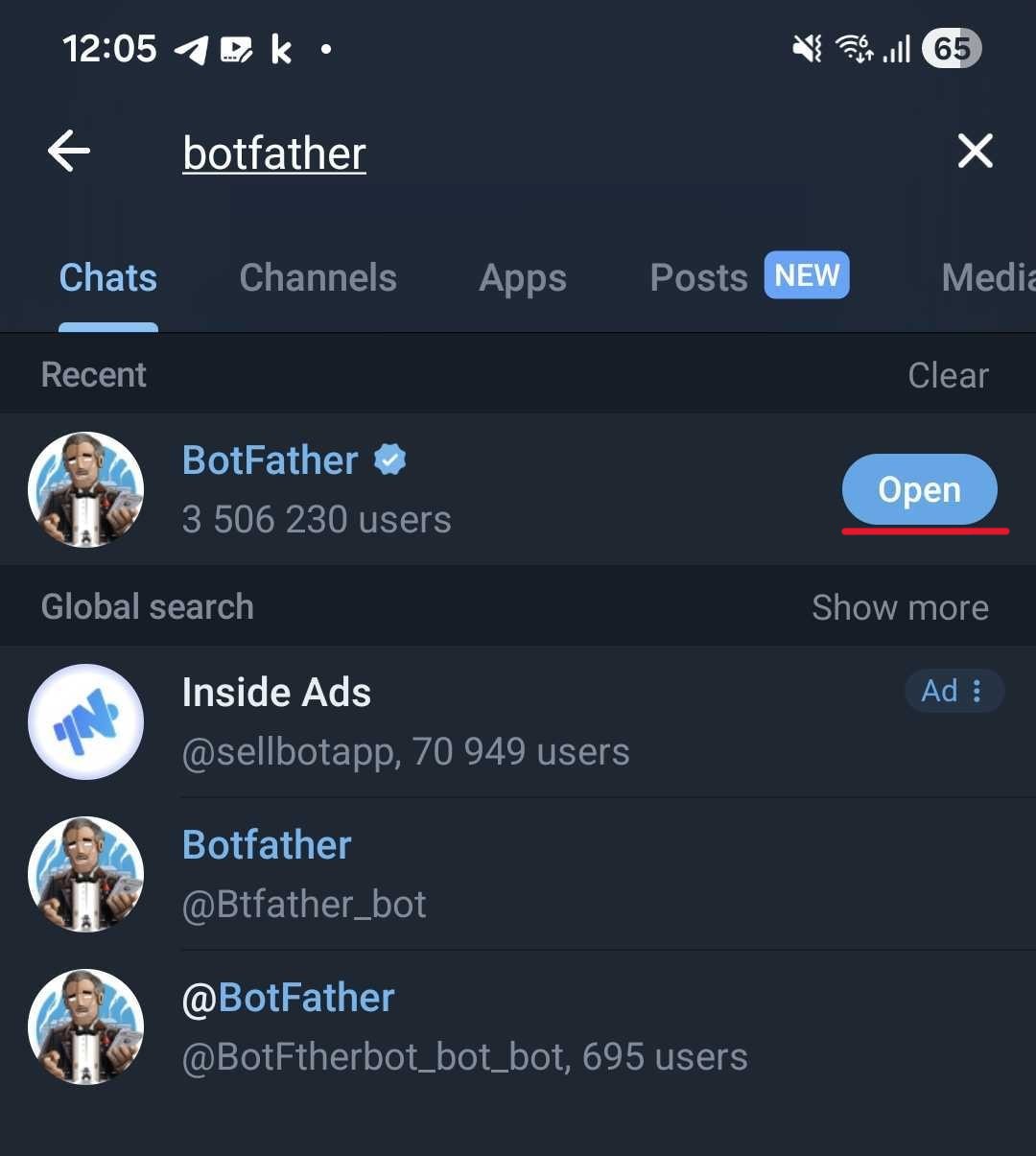Tap the Inside Ads bot logo
The height and width of the screenshot is (1156, 1036).
(x=85, y=721)
